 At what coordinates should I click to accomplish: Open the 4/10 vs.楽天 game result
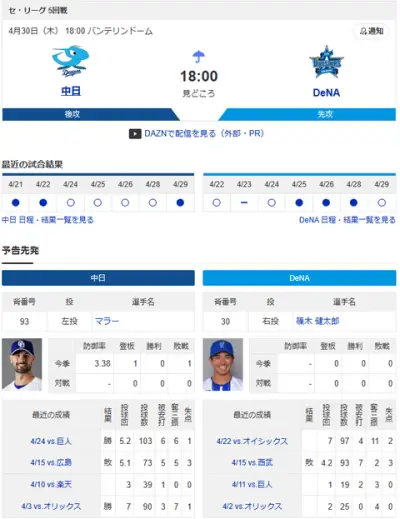[x=51, y=484]
